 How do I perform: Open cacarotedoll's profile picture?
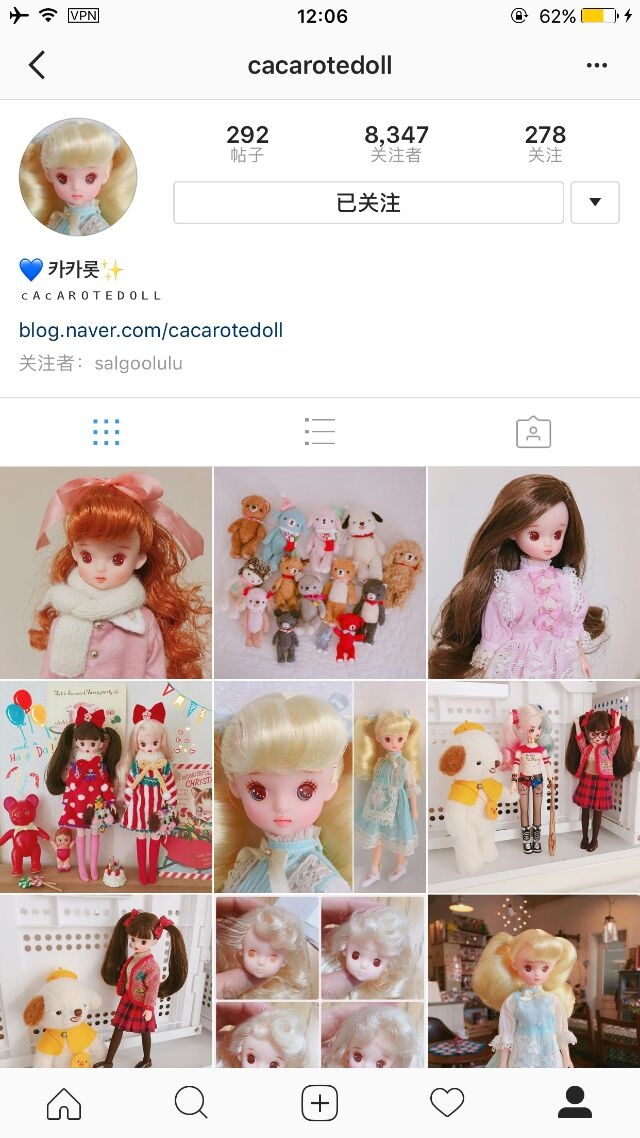click(x=78, y=177)
